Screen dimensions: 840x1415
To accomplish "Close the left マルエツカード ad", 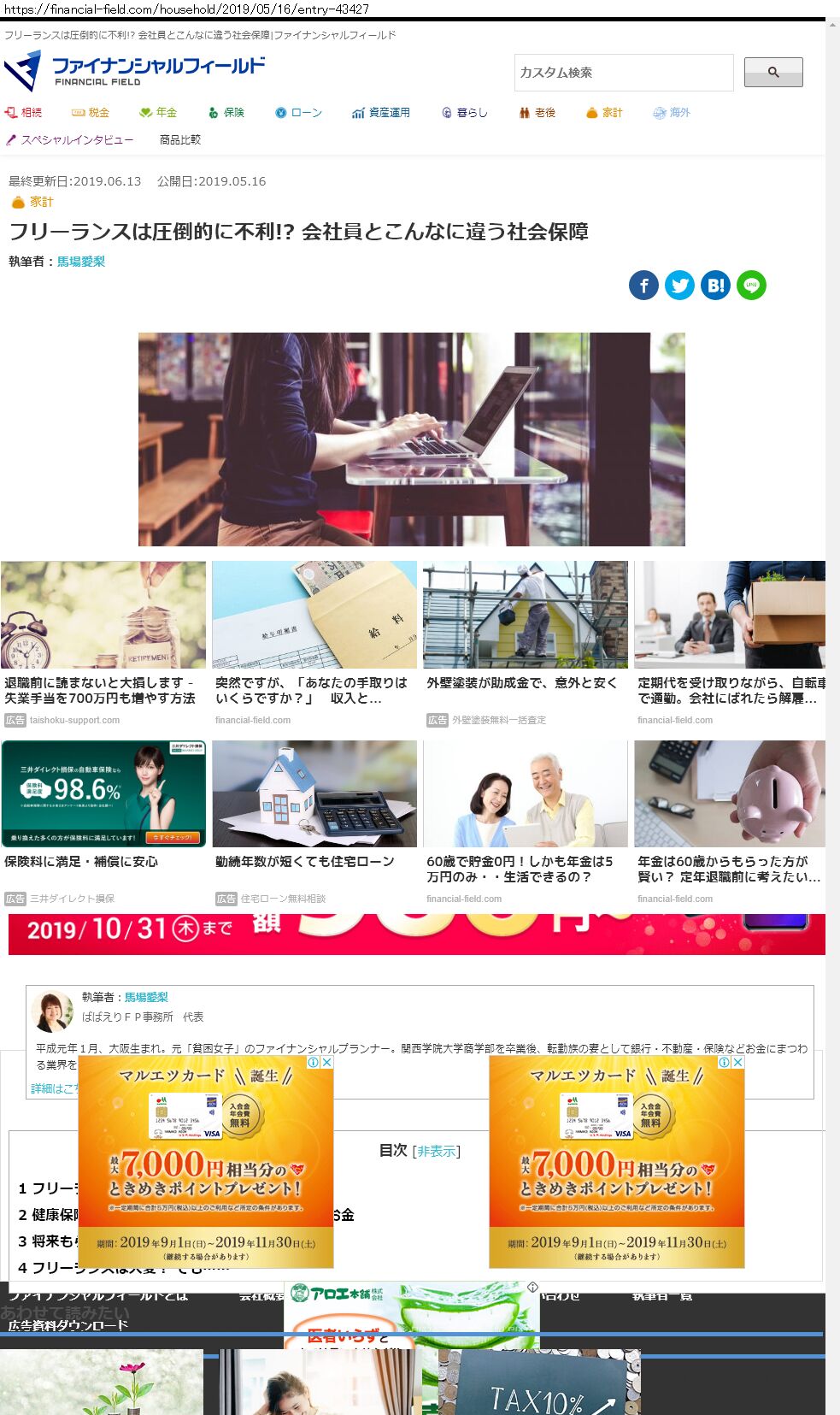I will [x=326, y=1062].
